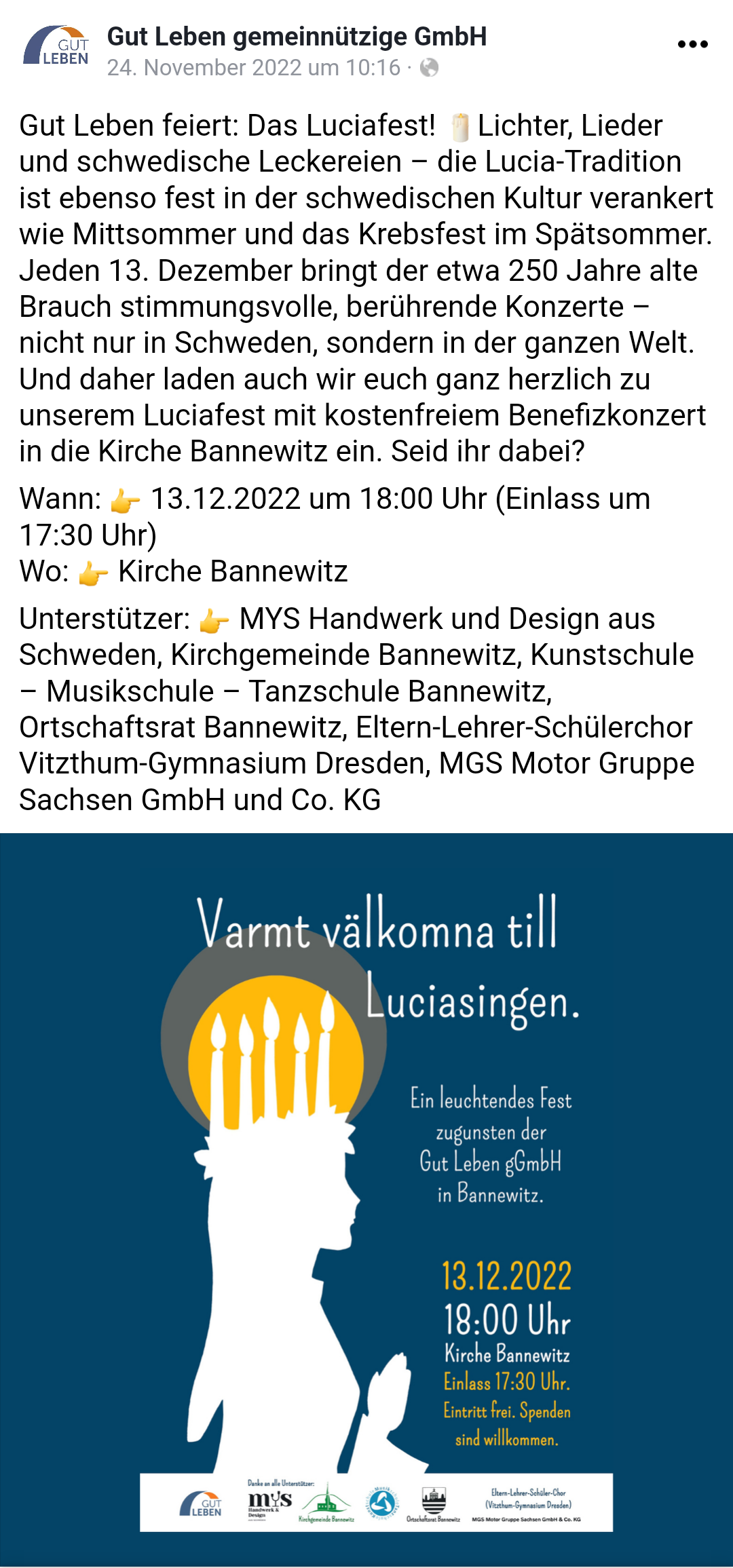Open the post's three-dot overflow menu
This screenshot has width=733, height=1568.
692,45
